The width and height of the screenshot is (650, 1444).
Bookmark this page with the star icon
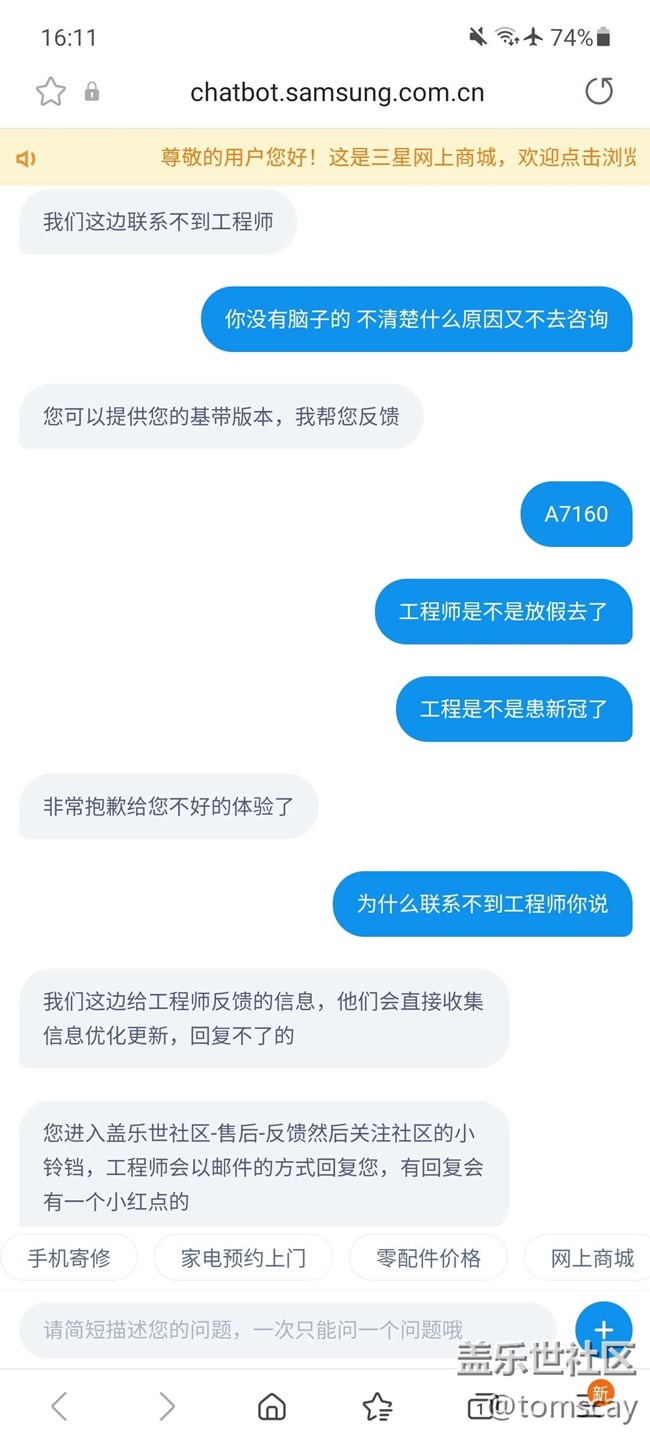51,92
